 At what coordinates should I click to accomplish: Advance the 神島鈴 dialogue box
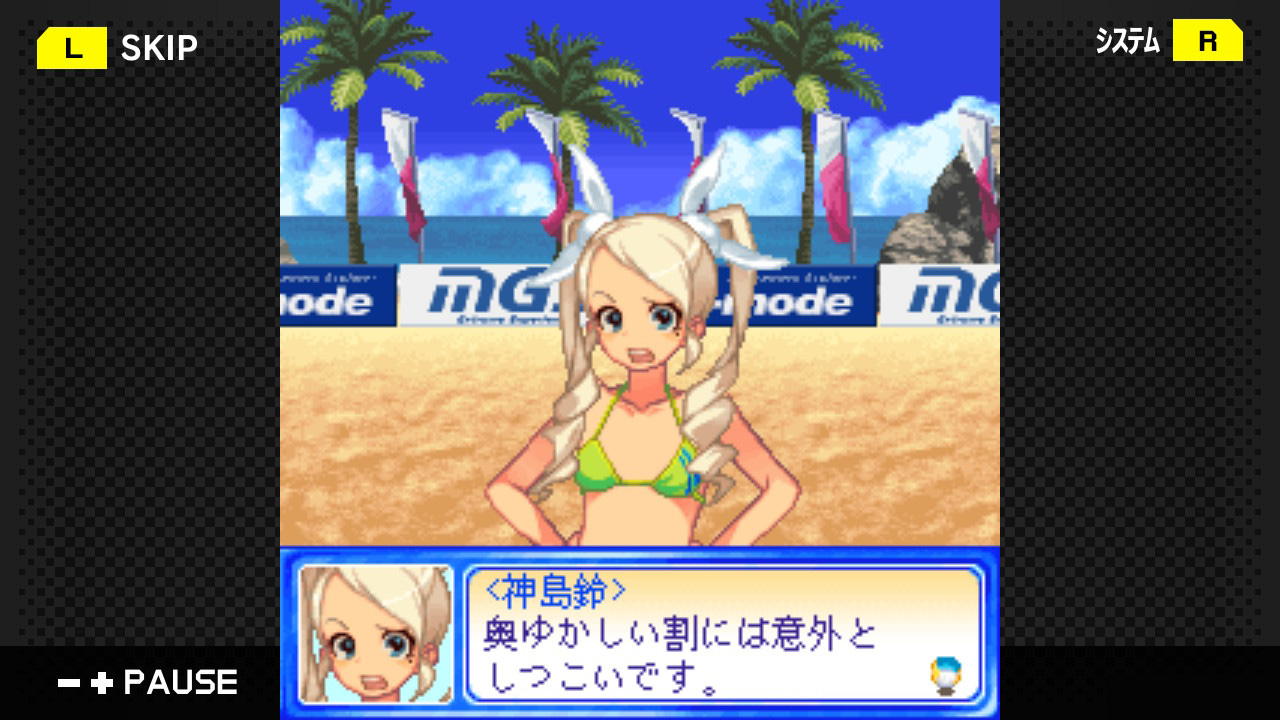(x=724, y=635)
